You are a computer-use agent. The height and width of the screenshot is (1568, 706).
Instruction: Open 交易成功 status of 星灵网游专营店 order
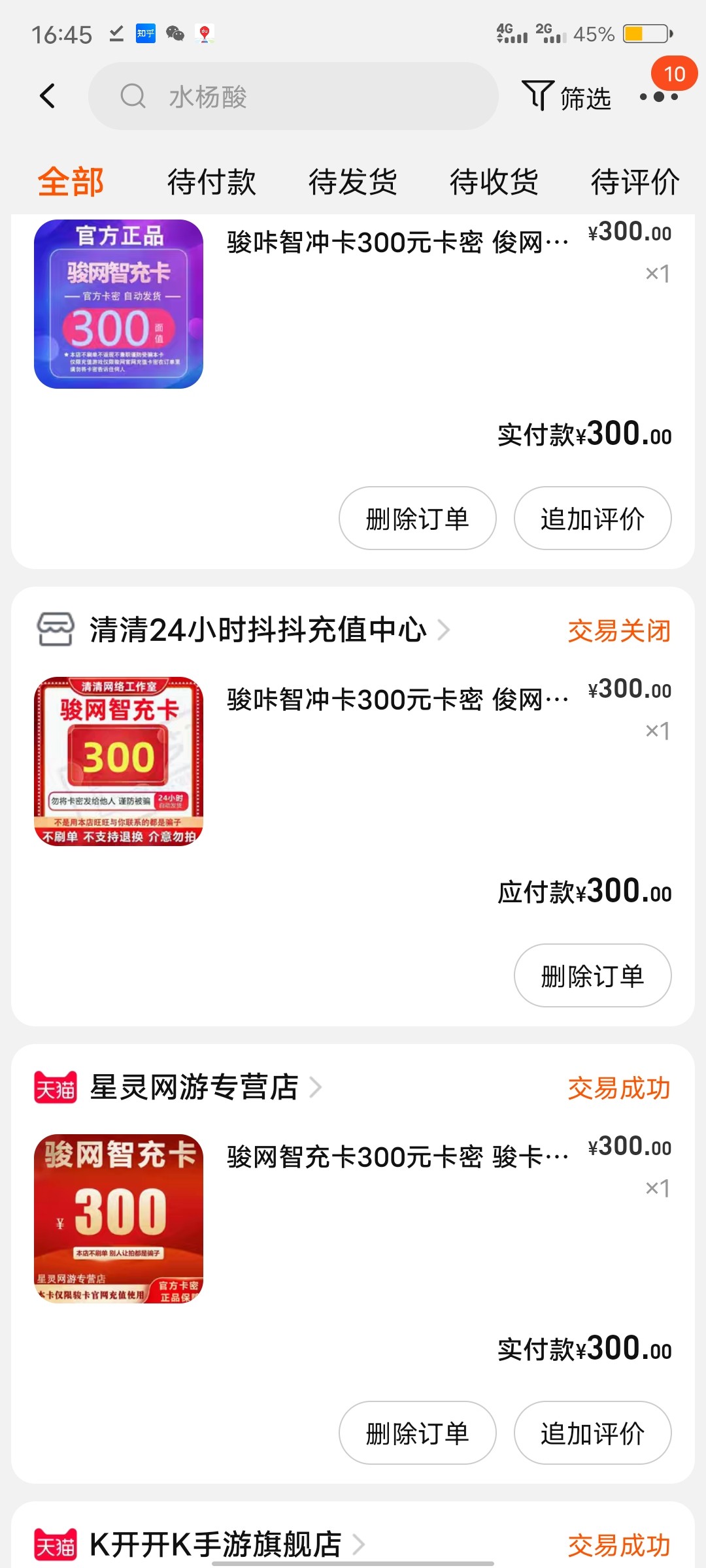pos(618,1087)
